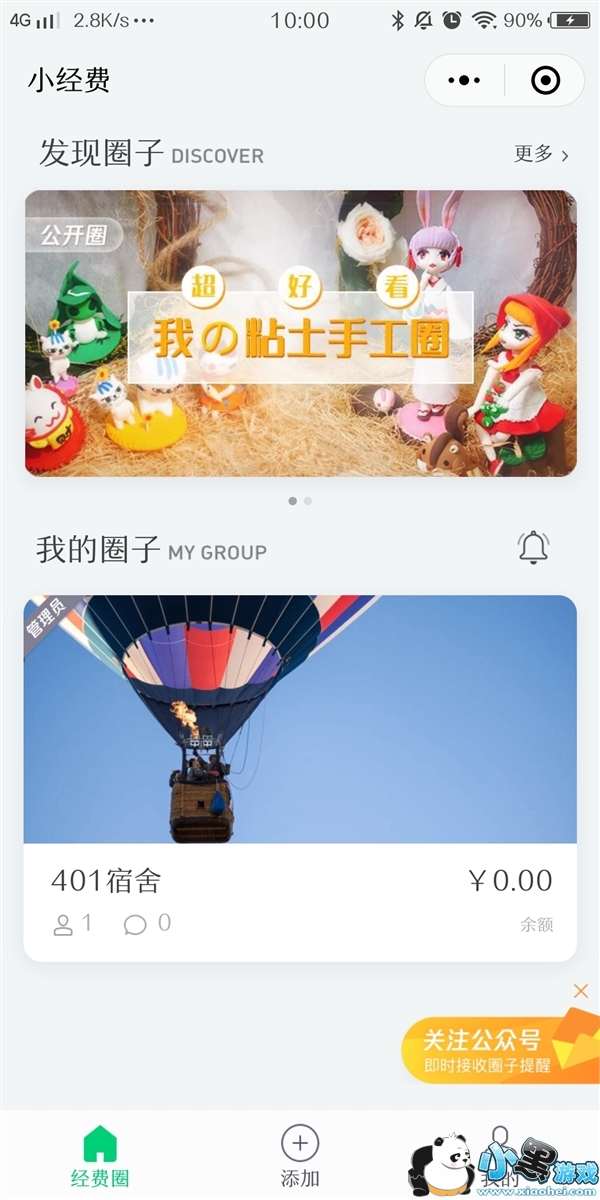The width and height of the screenshot is (600, 1200).
Task: Open the notifications bell in 我的圈子
Action: click(533, 547)
